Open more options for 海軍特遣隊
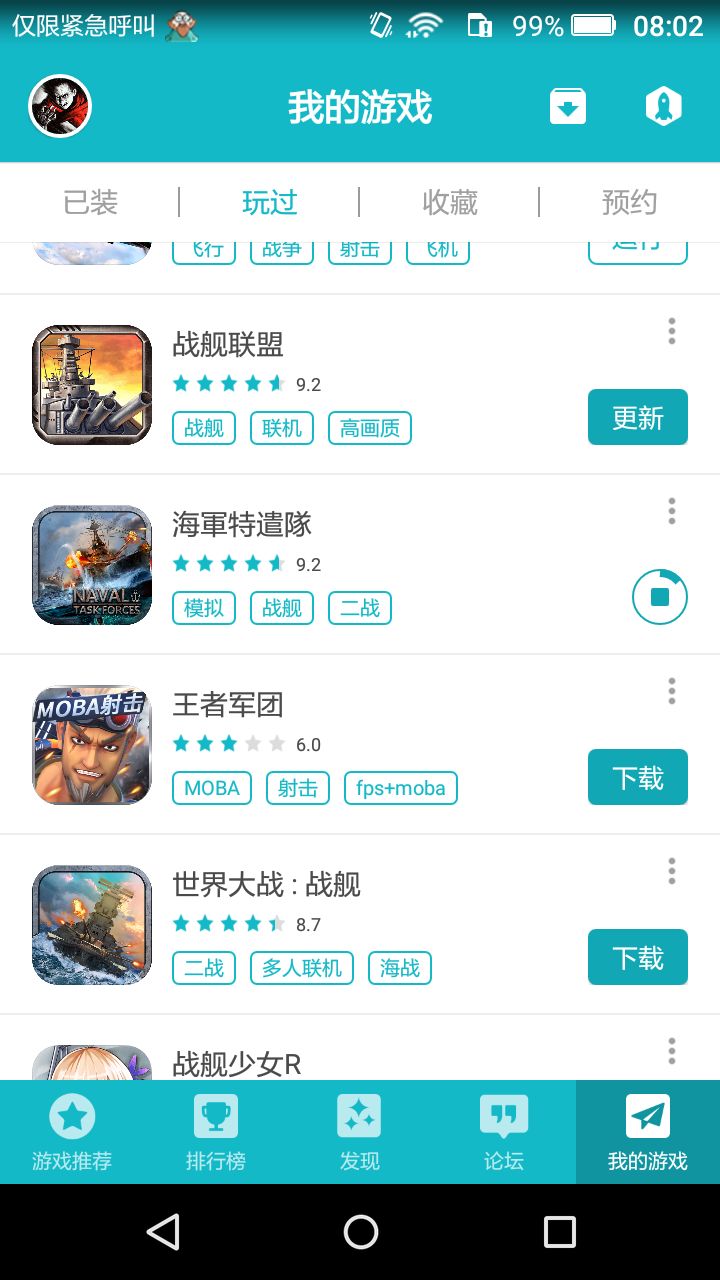 coord(672,511)
